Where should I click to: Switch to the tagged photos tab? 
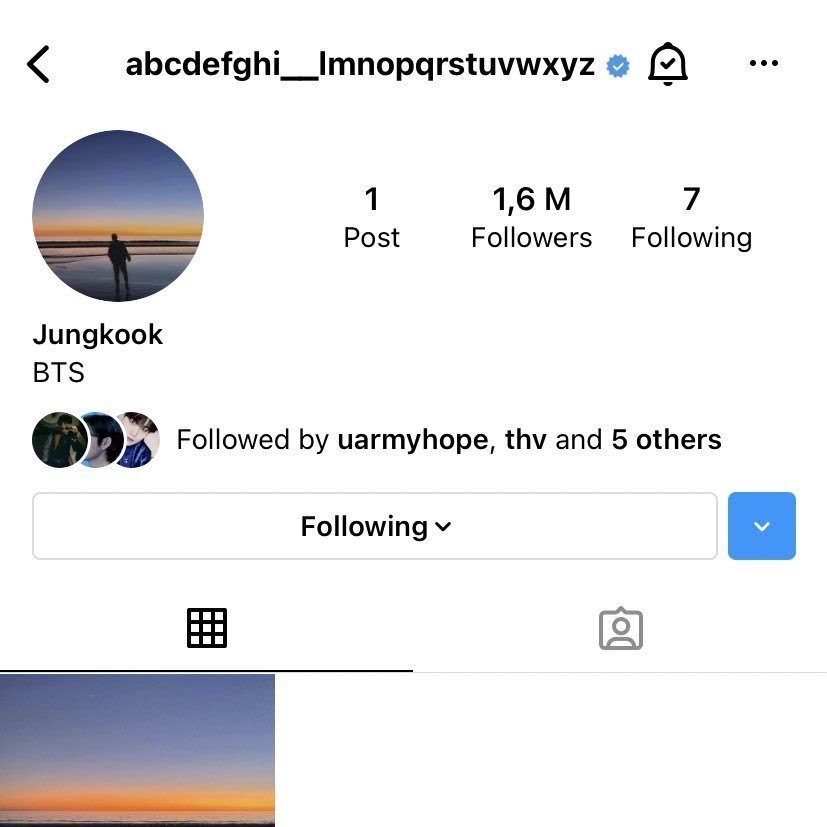(x=620, y=629)
